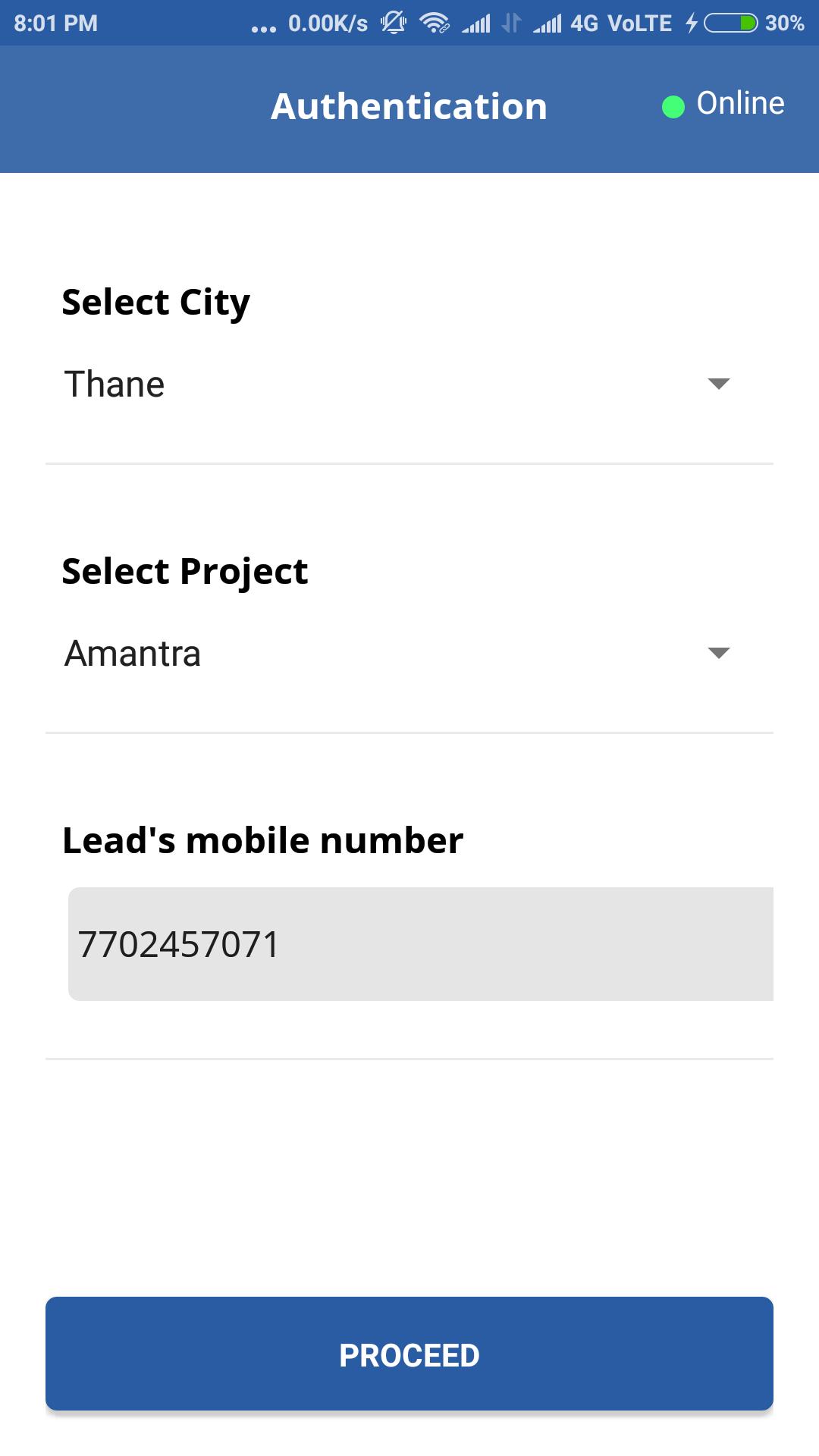Tap the Wi-Fi hotspot status icon
The height and width of the screenshot is (1456, 819).
[435, 23]
